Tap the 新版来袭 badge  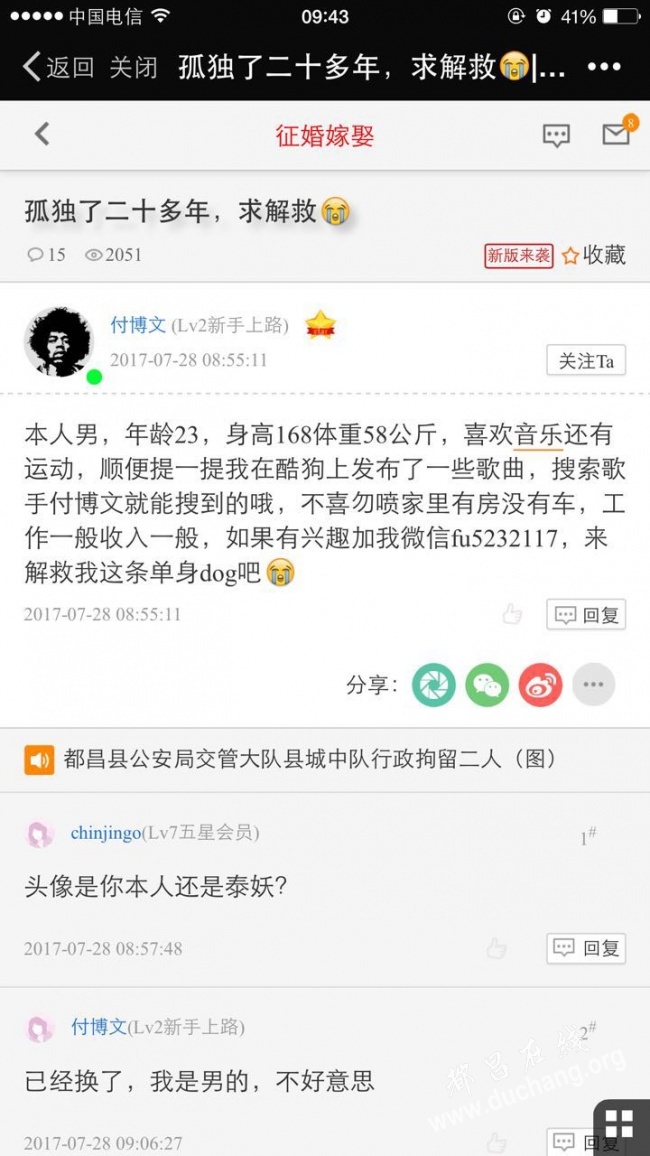tap(518, 256)
